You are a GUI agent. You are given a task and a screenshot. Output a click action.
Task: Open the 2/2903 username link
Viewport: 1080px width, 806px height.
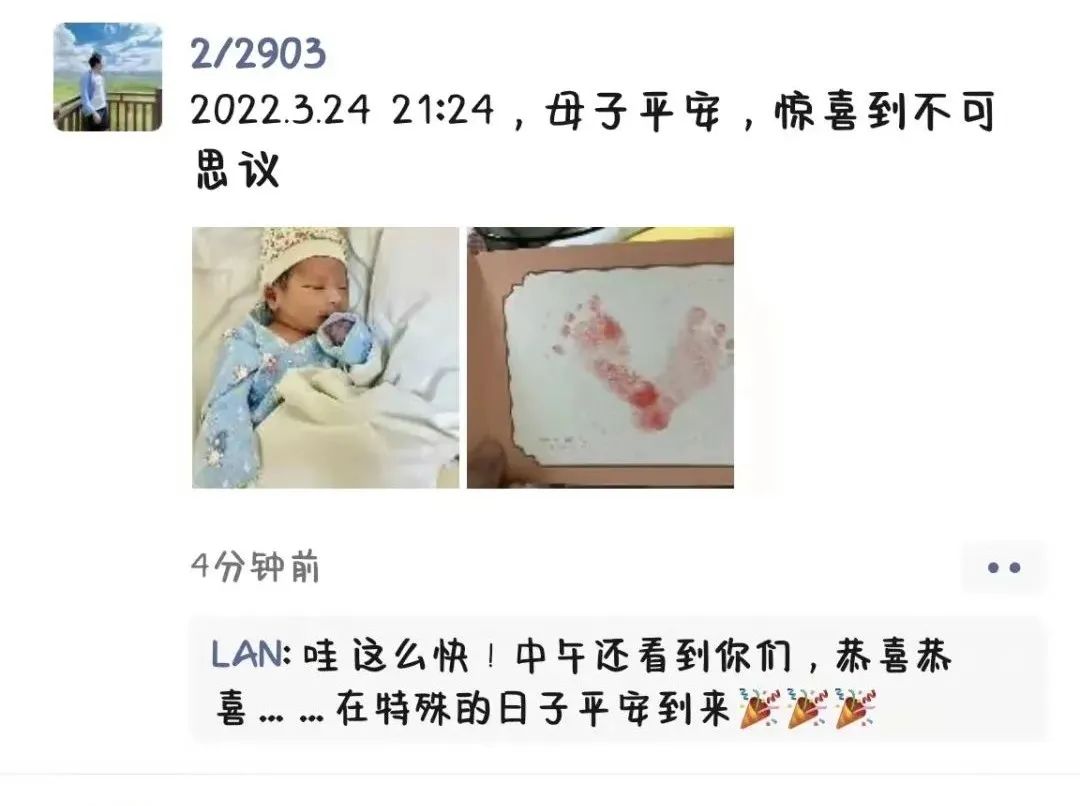(258, 53)
